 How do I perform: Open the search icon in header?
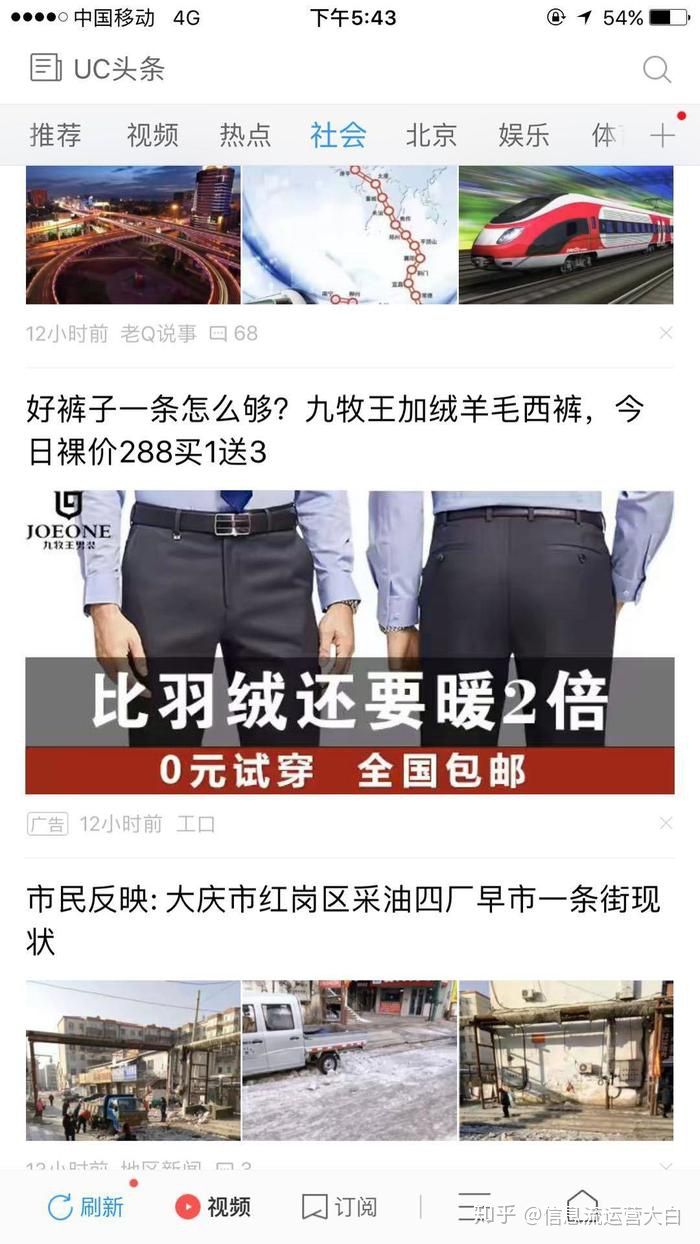[656, 69]
